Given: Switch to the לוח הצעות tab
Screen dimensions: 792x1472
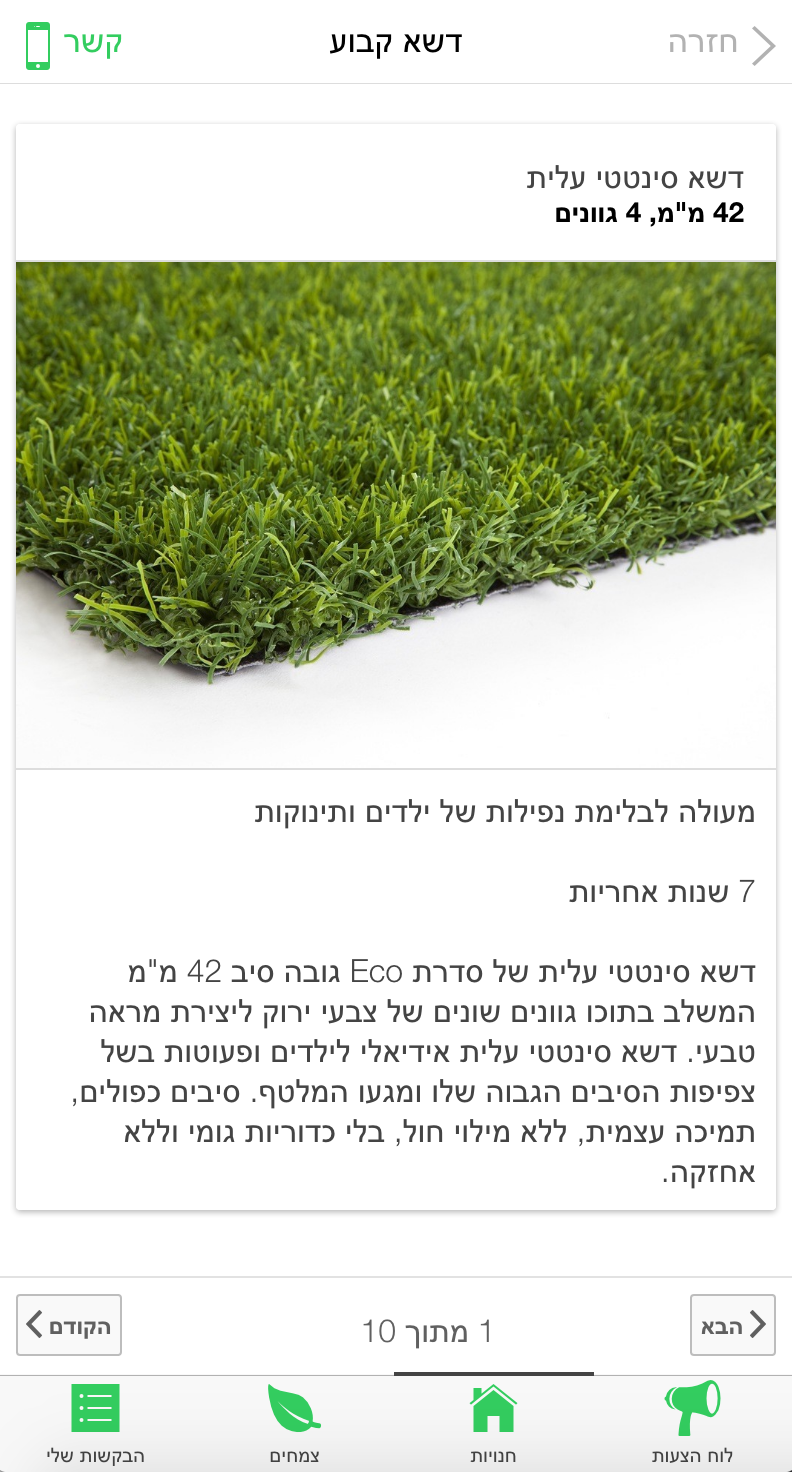Looking at the screenshot, I should point(692,1423).
